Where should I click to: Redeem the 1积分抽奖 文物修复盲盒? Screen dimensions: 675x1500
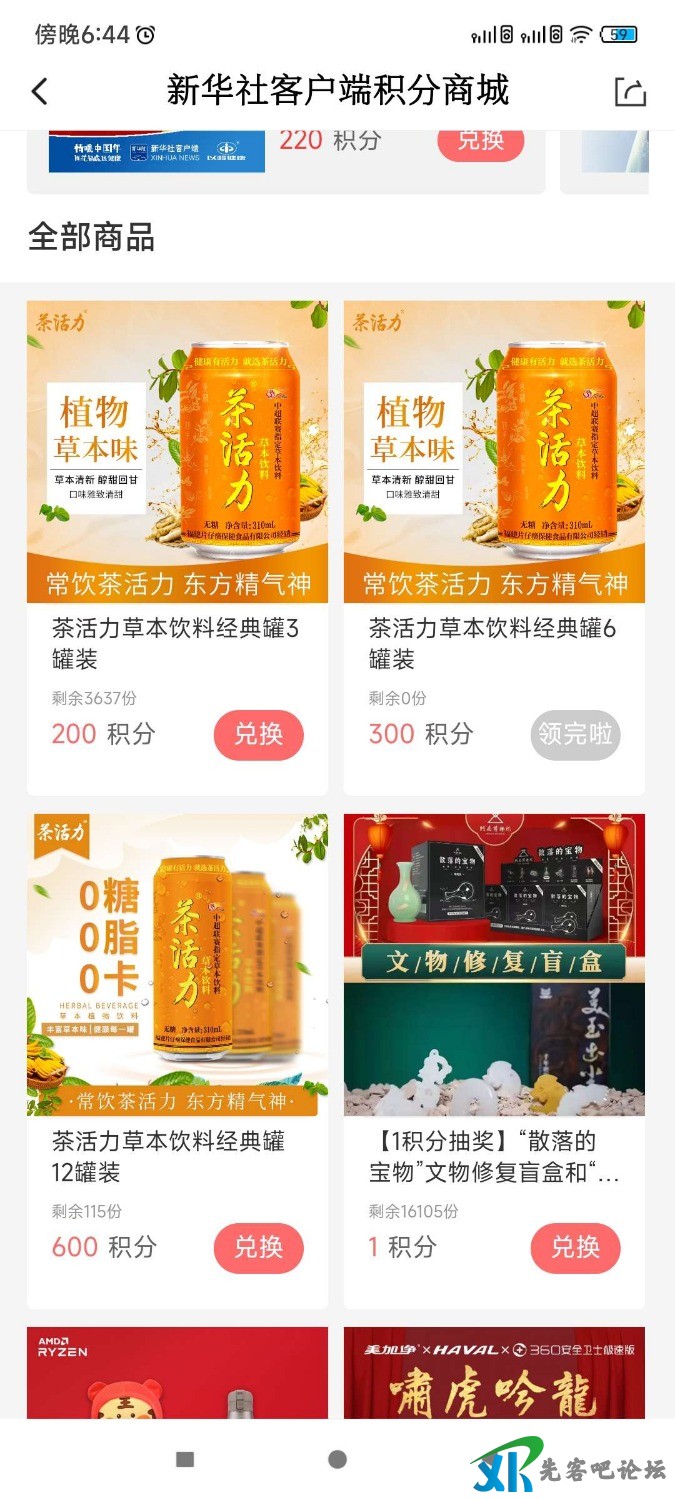pos(575,1247)
